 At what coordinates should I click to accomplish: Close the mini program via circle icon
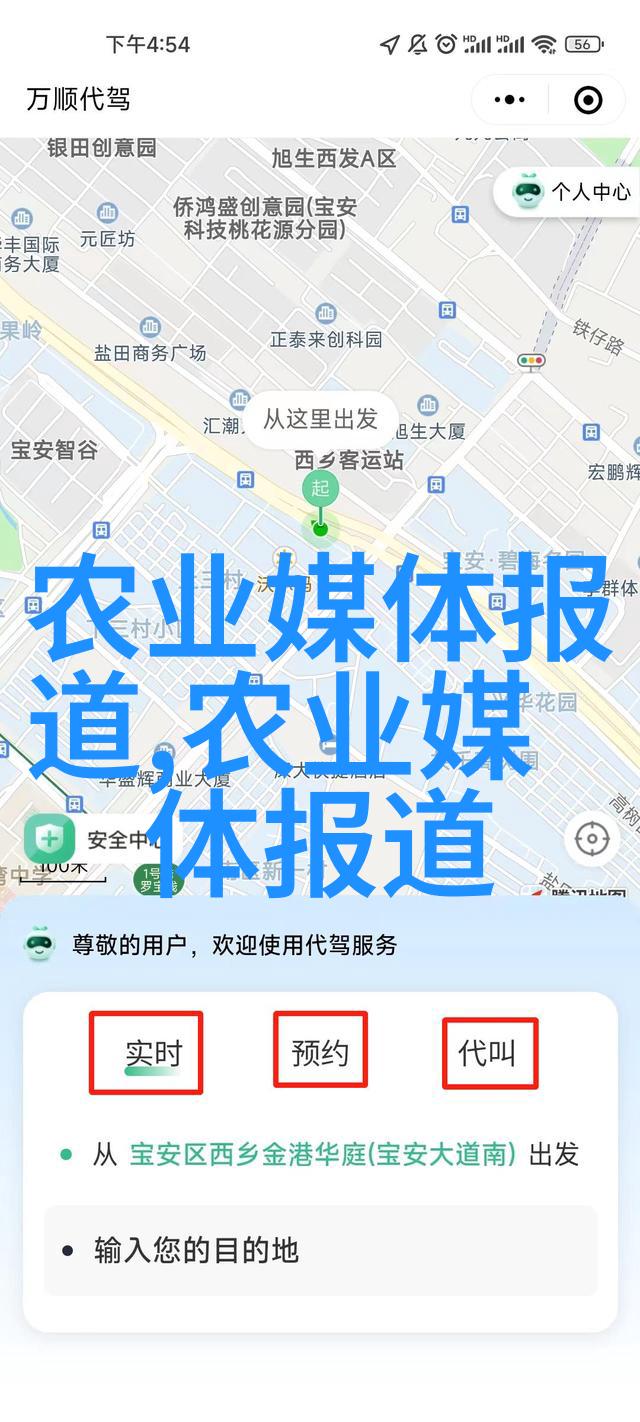(588, 99)
